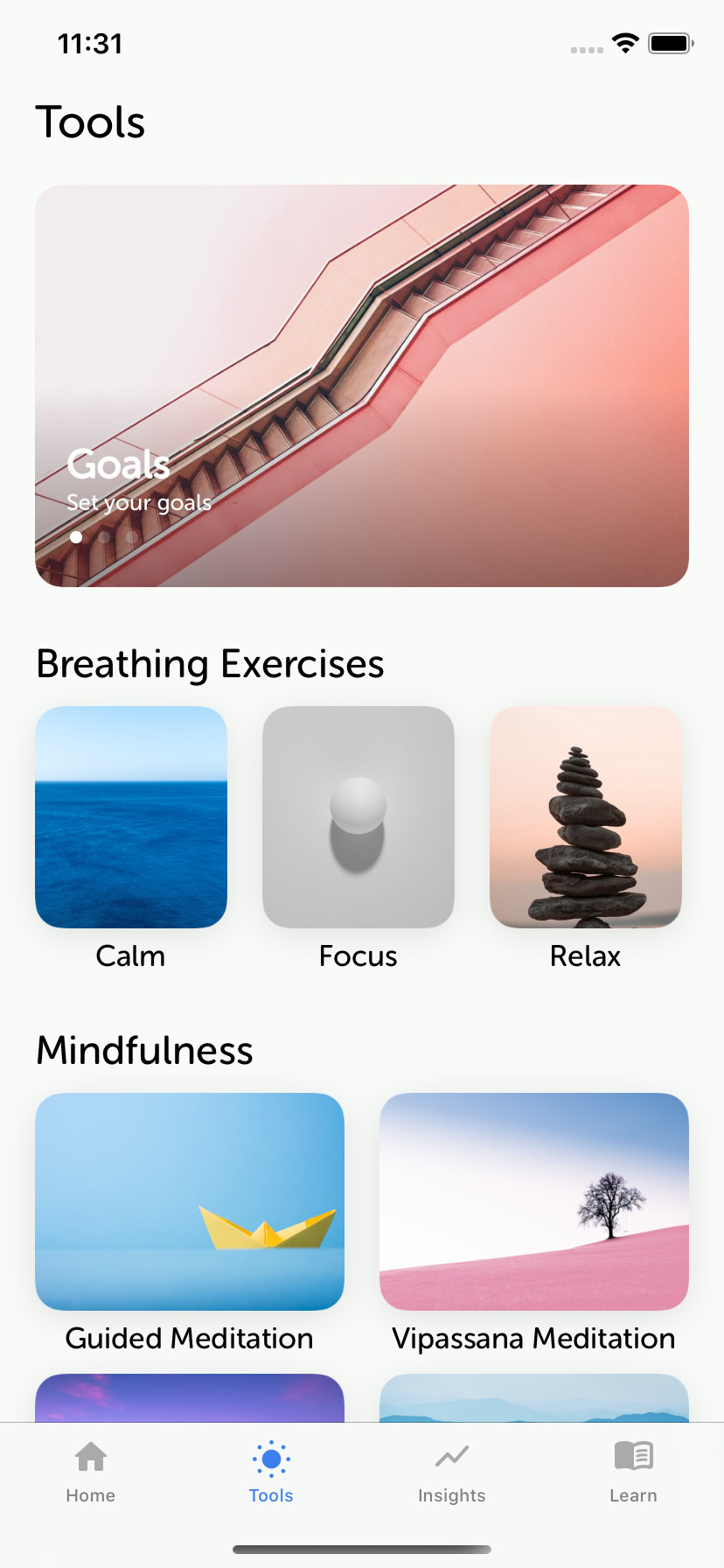Screen dimensions: 724x1568
Task: Select the second carousel page dot
Action: [103, 537]
